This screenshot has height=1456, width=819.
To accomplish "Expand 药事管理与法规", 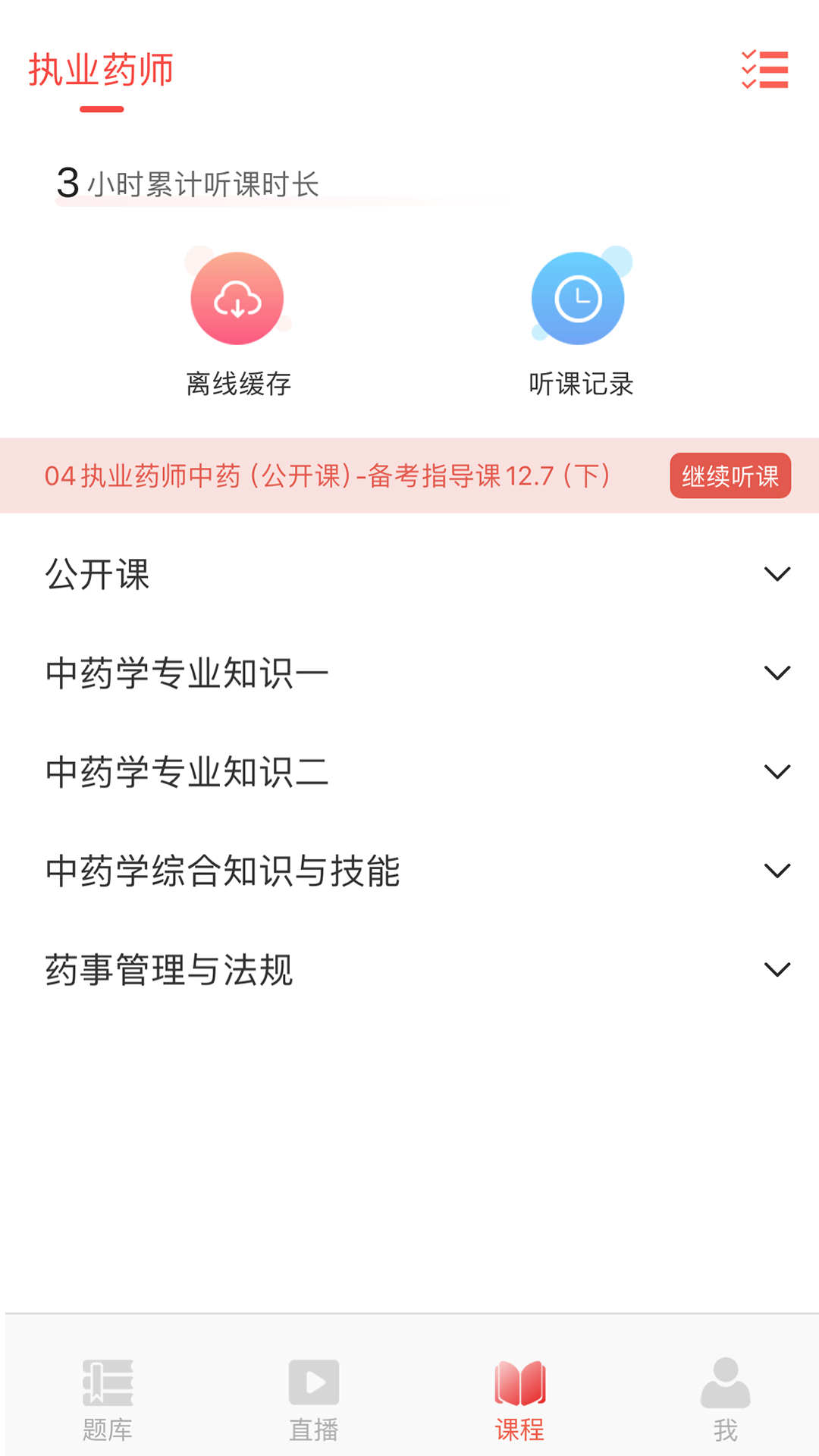I will 409,969.
